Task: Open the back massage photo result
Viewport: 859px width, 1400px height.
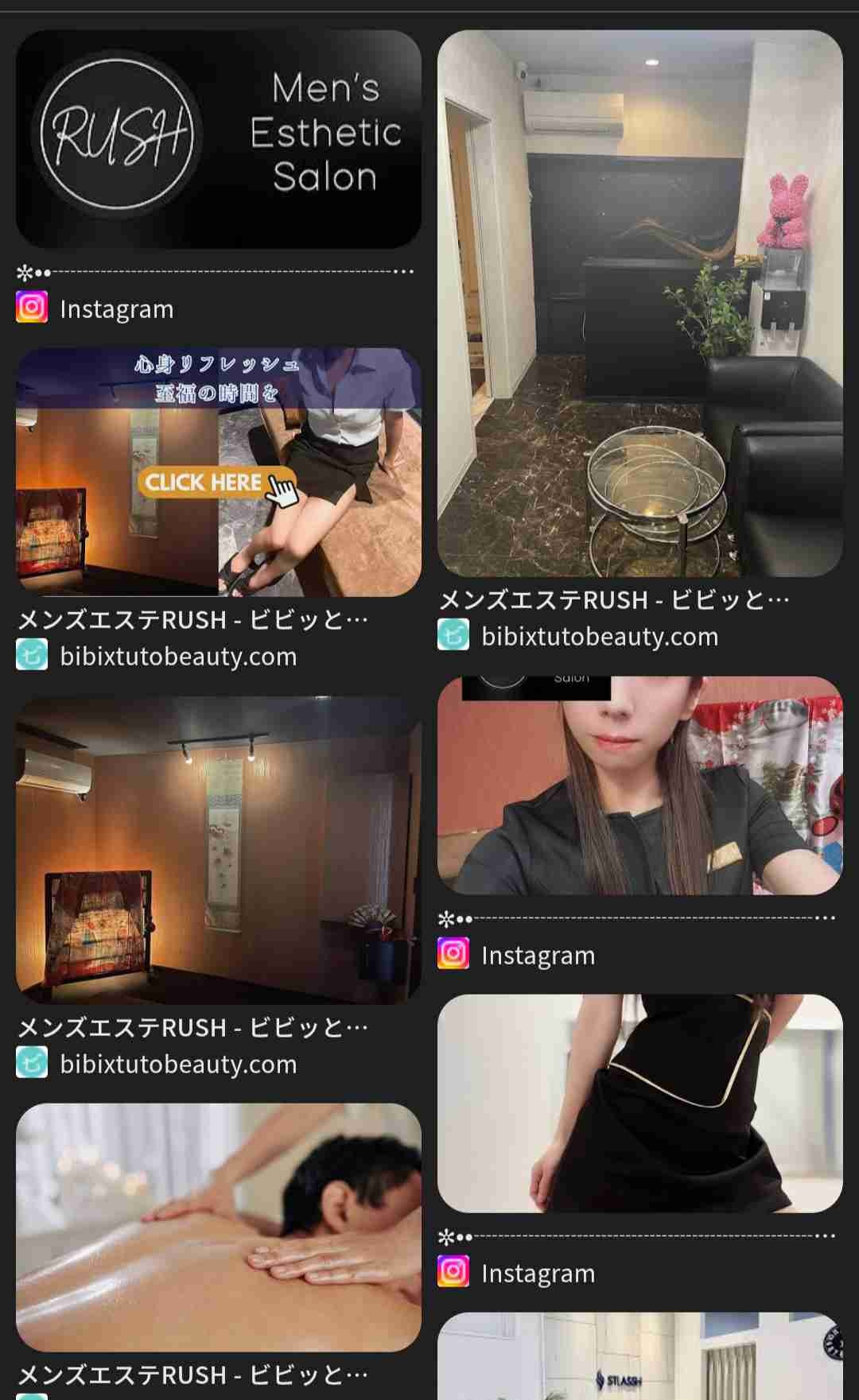Action: point(218,1227)
